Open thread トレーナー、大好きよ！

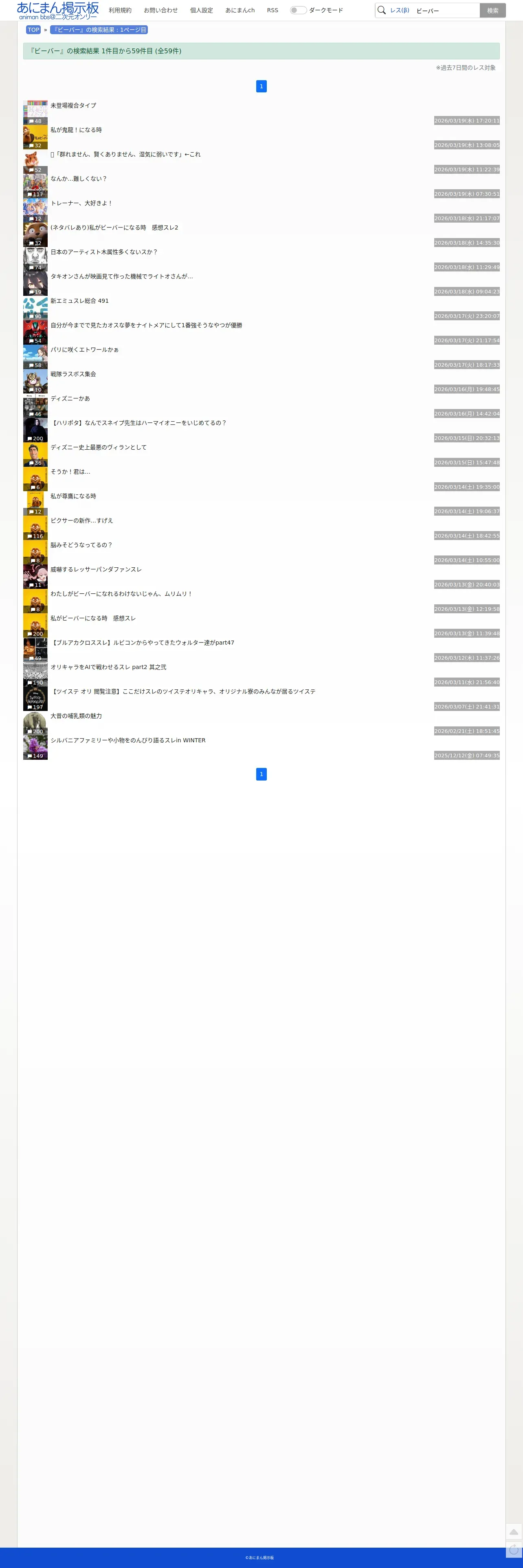(x=82, y=203)
